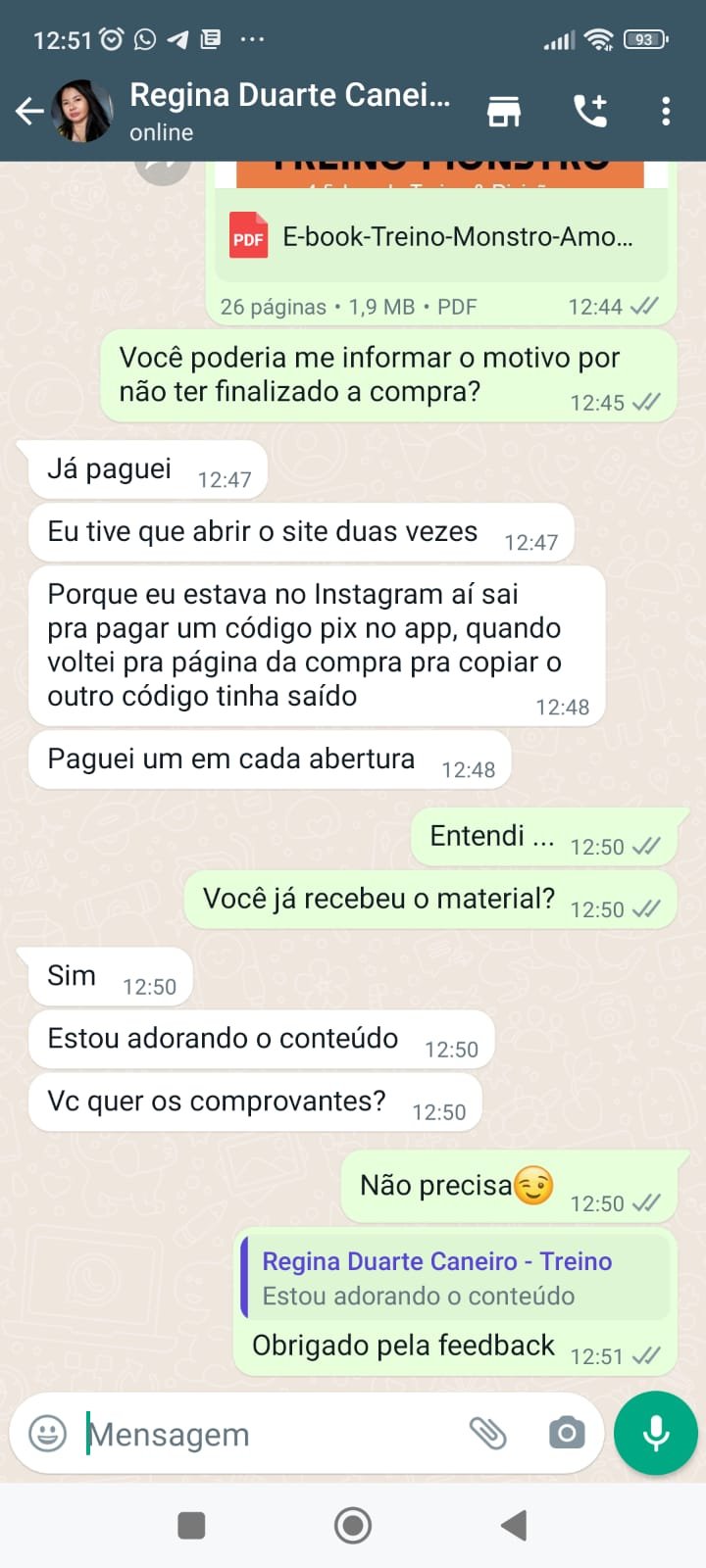Open the PDF e-book attachment icon
The image size is (706, 1568).
click(x=248, y=235)
